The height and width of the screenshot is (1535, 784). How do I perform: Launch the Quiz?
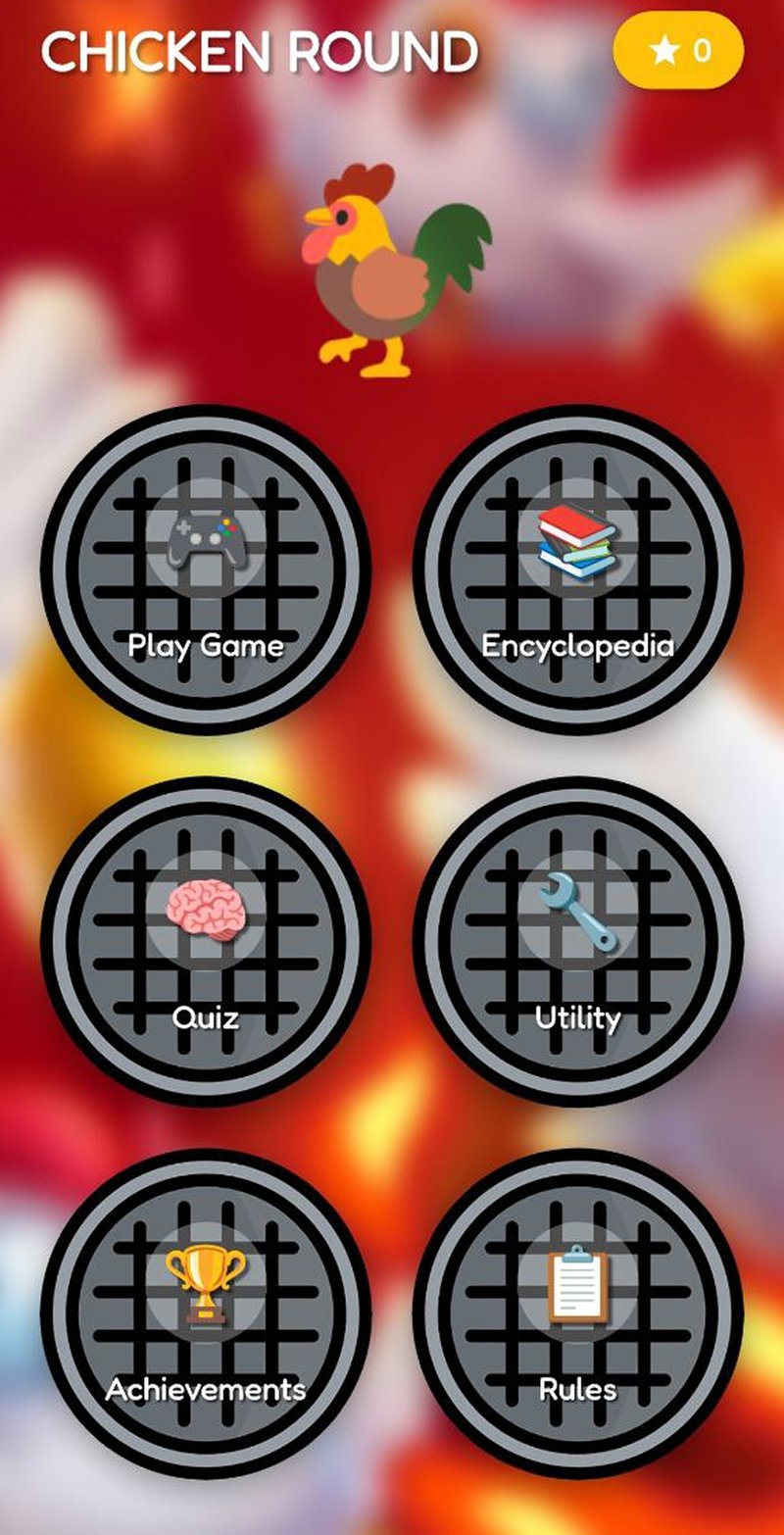coord(206,942)
